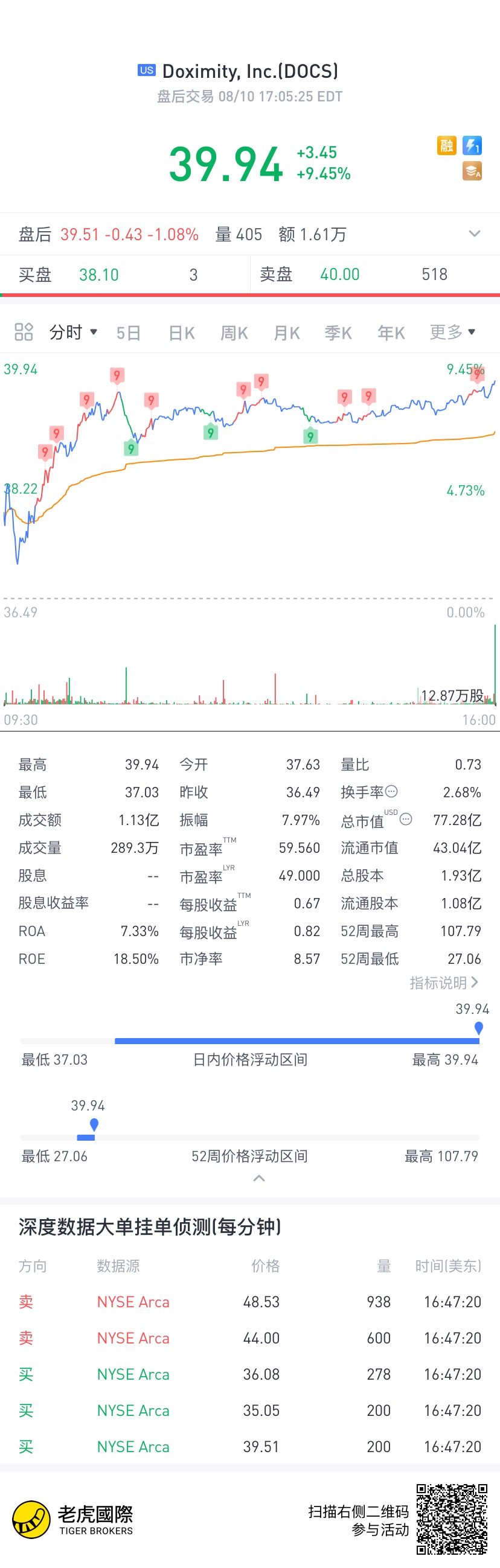500x1568 pixels.
Task: Switch to the 日K chart tab
Action: (182, 333)
